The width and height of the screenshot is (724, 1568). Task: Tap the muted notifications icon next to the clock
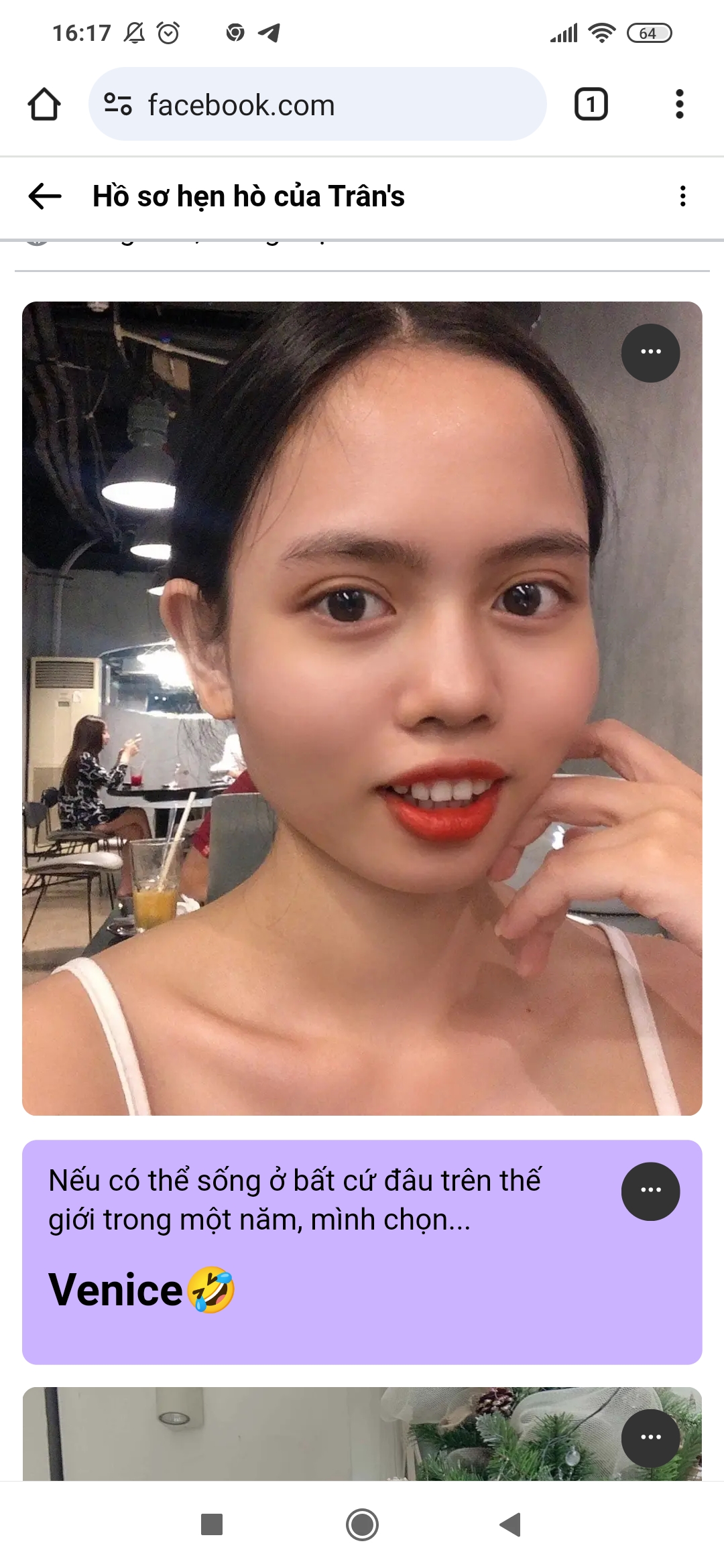click(x=133, y=33)
